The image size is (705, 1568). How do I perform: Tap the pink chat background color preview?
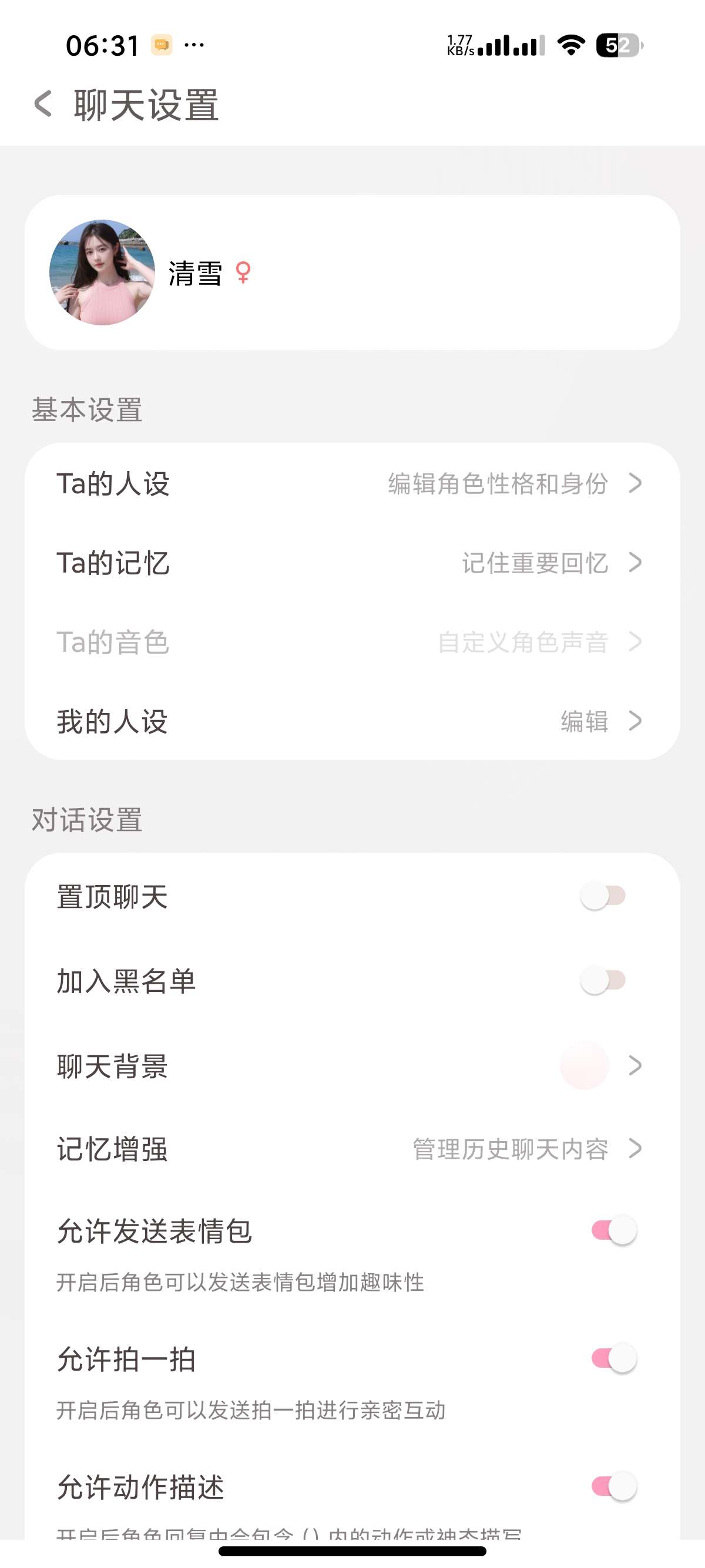point(586,1065)
